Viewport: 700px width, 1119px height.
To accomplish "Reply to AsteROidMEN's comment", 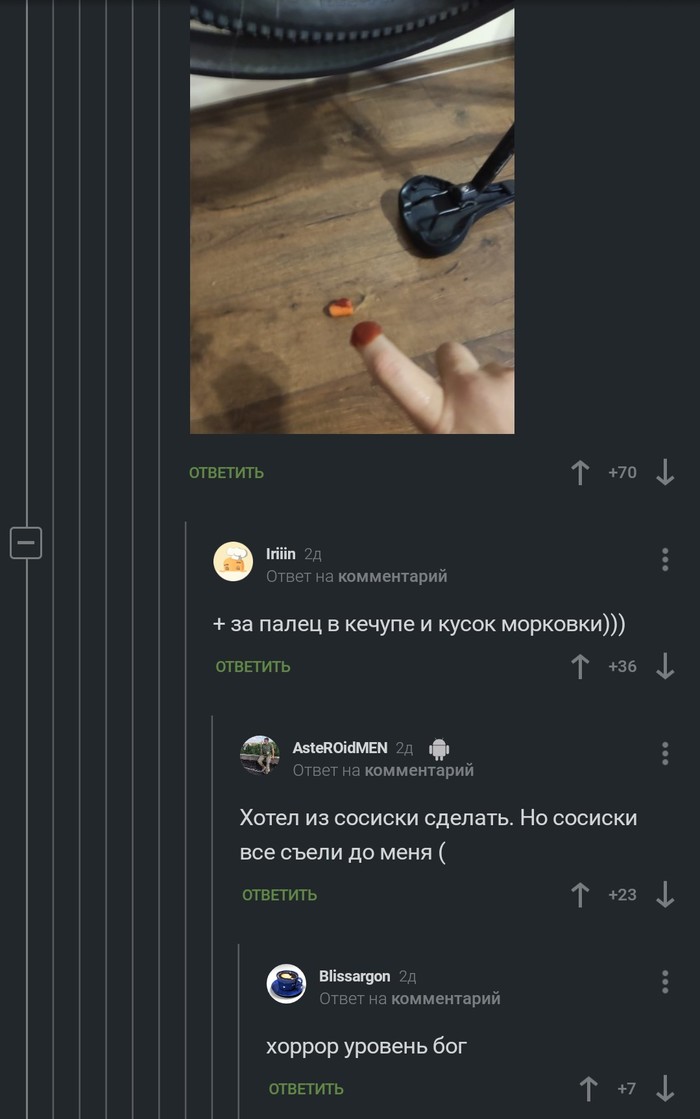I will tap(279, 895).
